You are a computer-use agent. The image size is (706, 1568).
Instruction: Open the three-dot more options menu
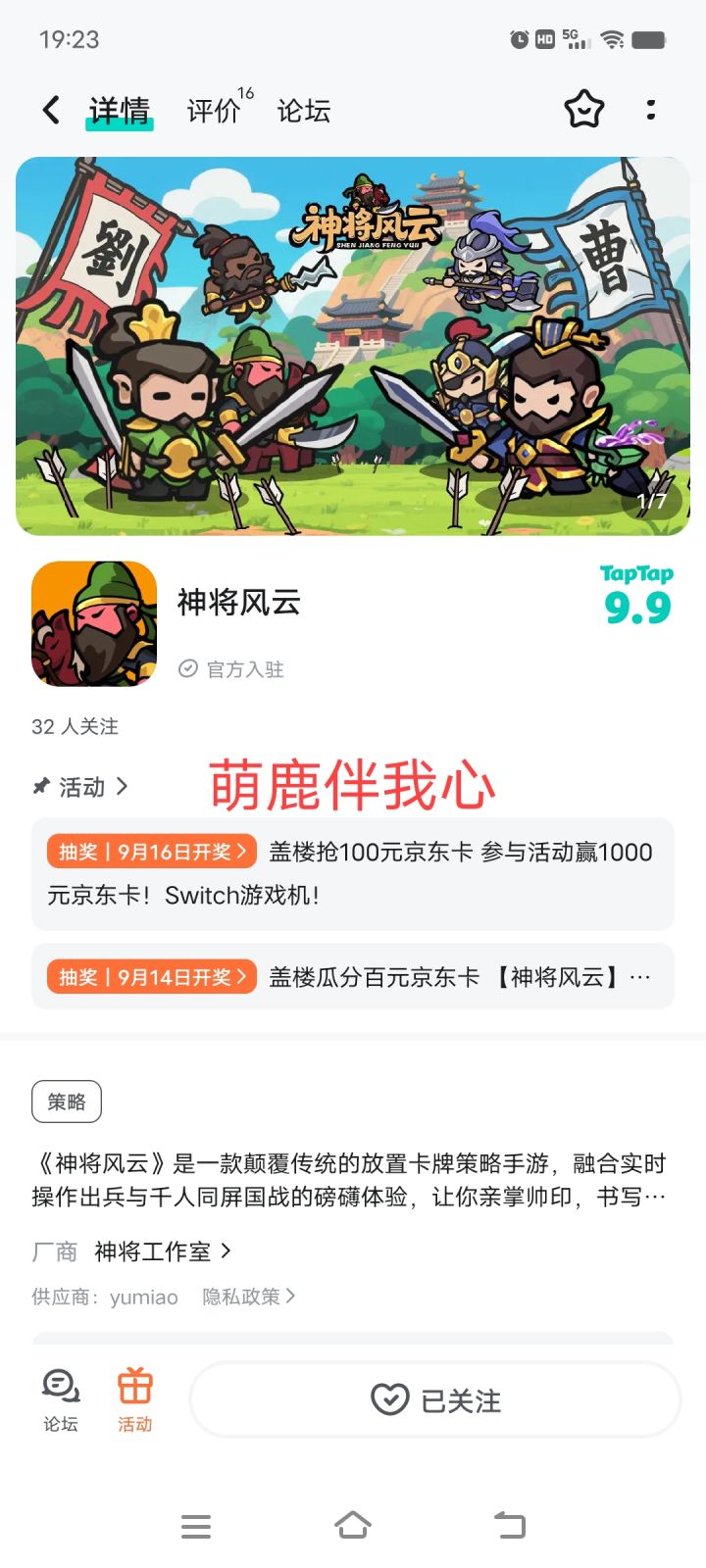coord(650,110)
